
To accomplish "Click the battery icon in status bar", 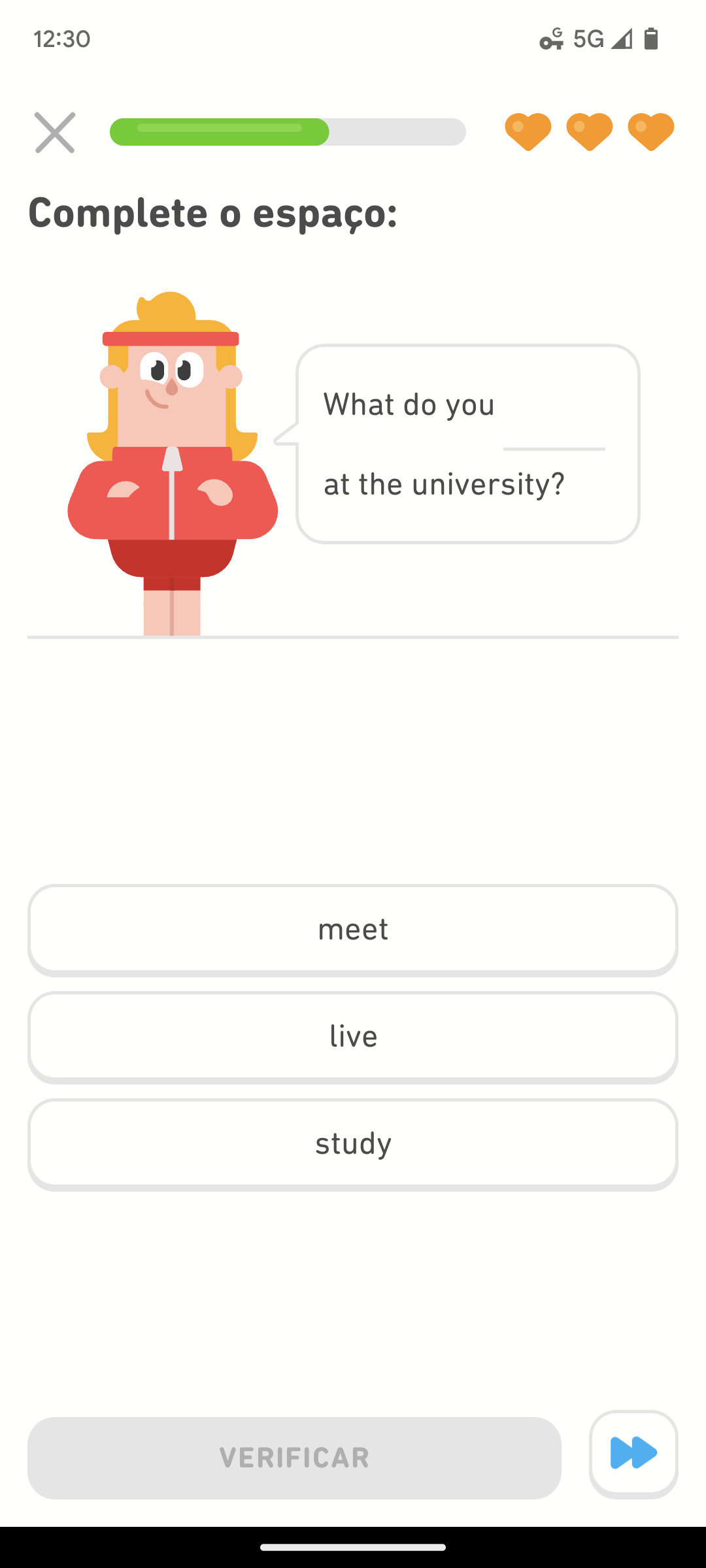I will click(x=652, y=39).
